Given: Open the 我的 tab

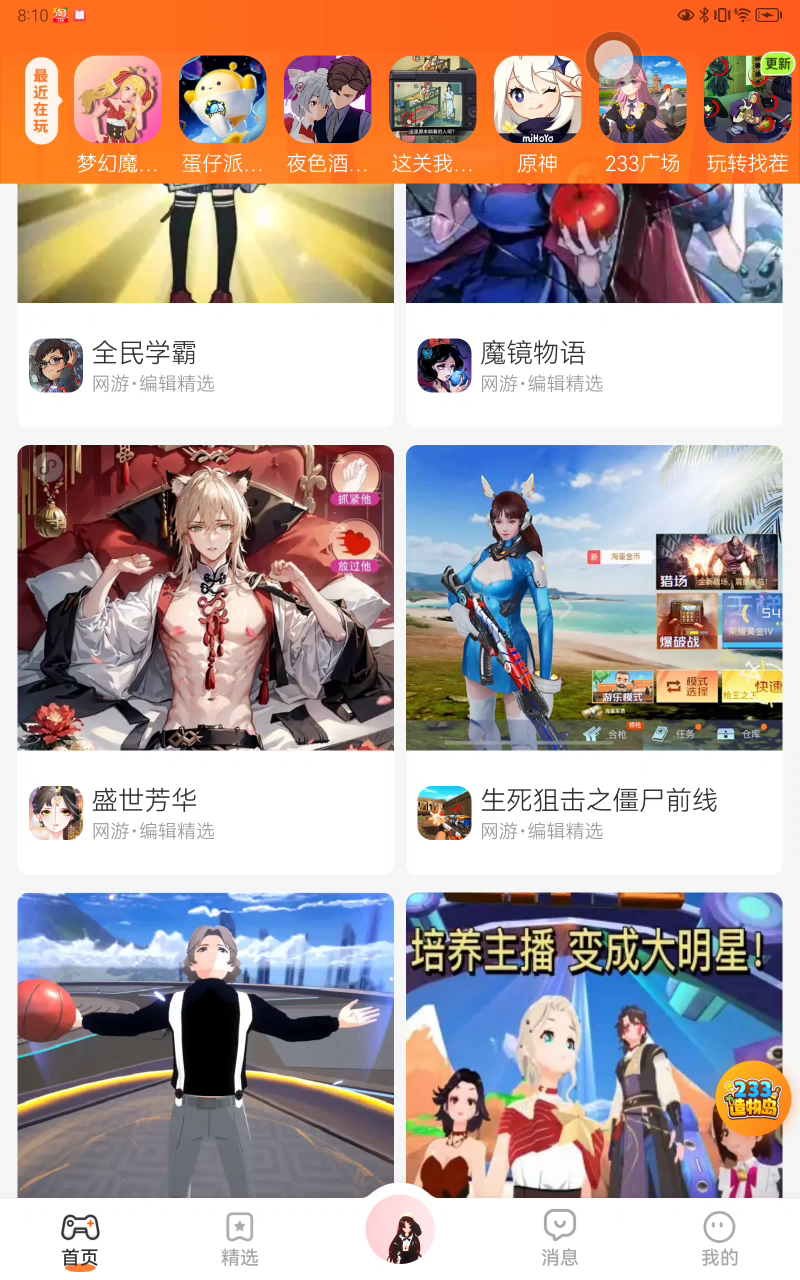Looking at the screenshot, I should click(719, 1240).
